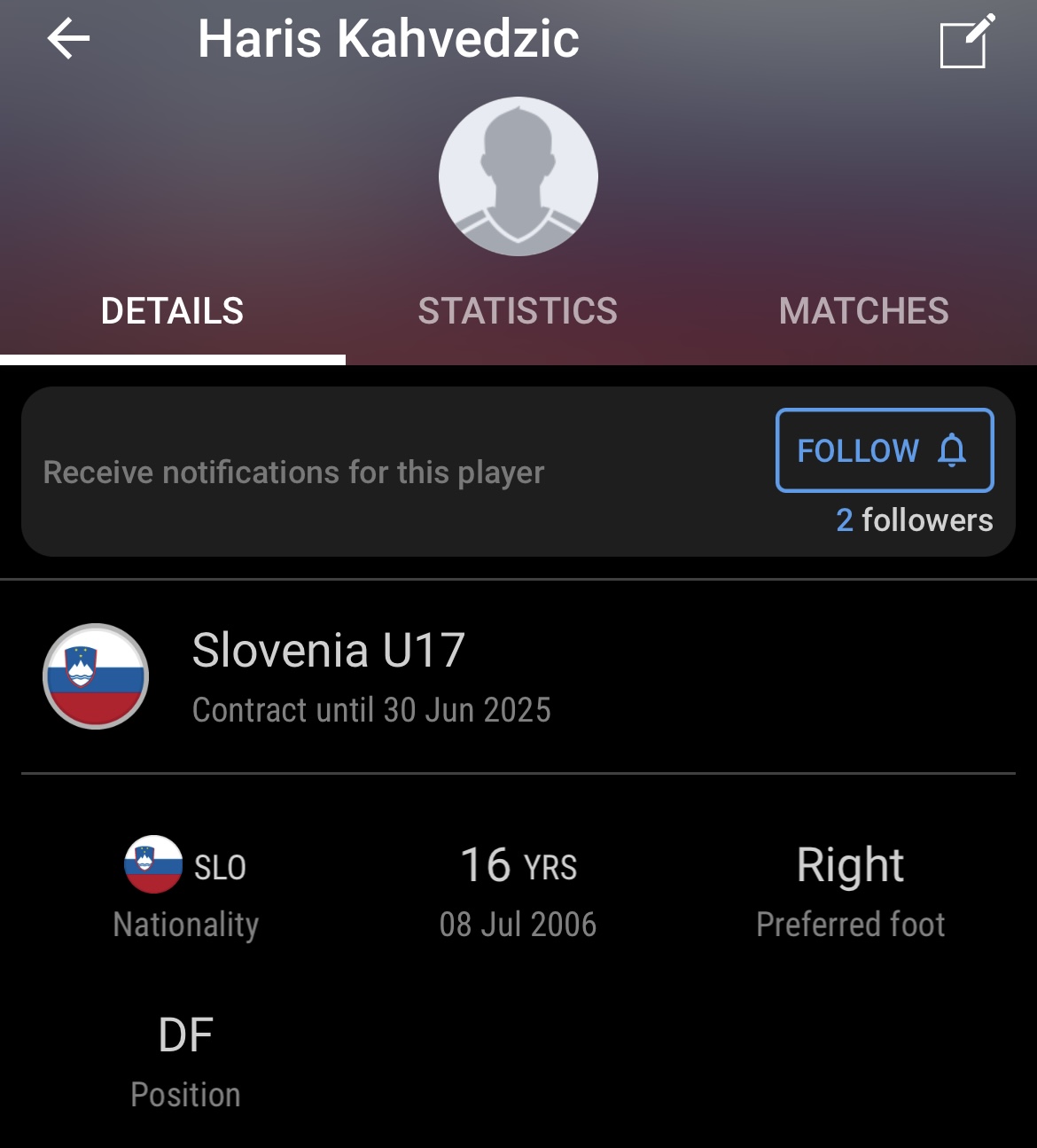Follow Haris Kahvedzic for notifications
Viewport: 1037px width, 1148px height.
click(x=884, y=450)
